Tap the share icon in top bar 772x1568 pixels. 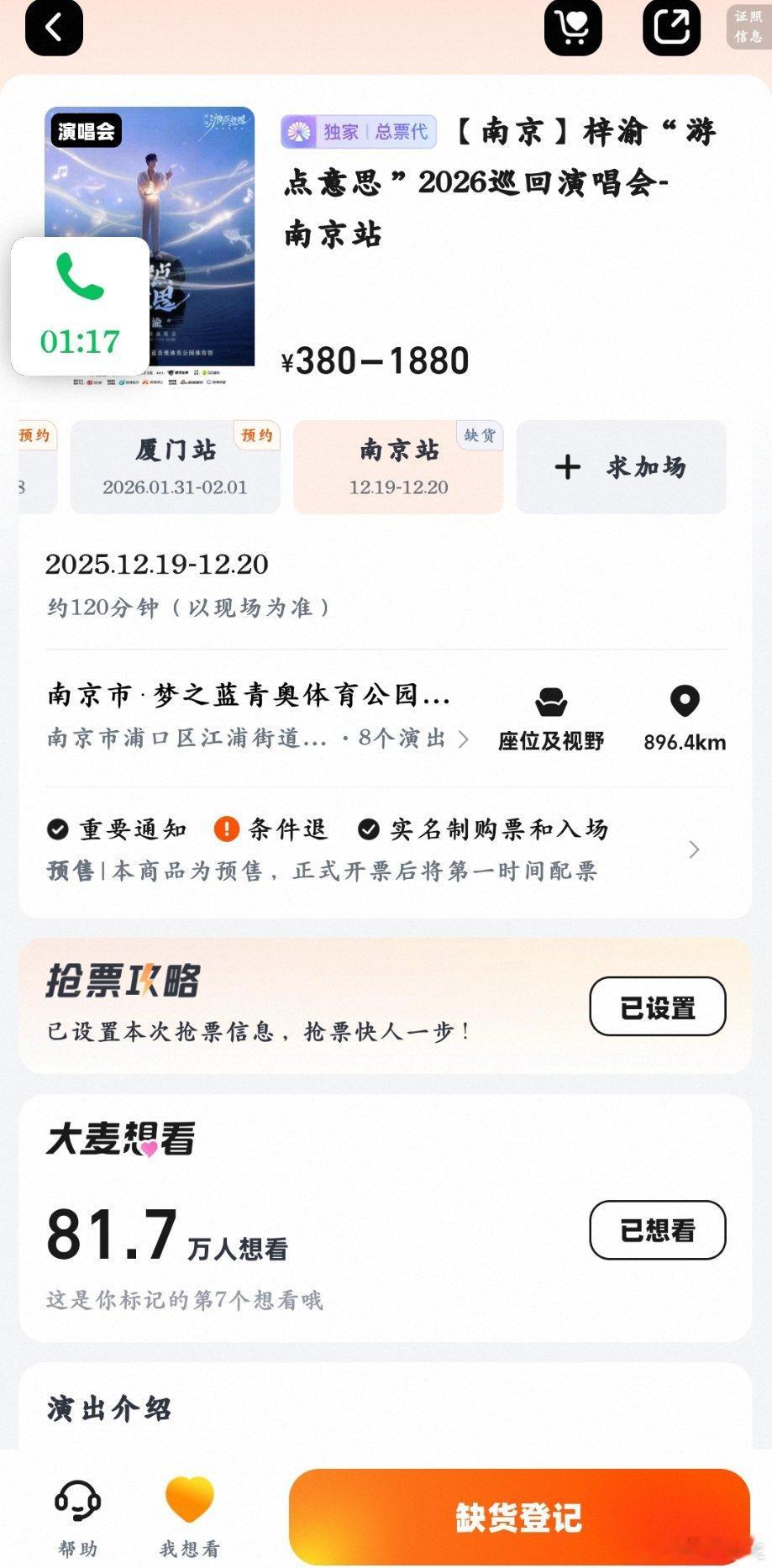click(671, 26)
